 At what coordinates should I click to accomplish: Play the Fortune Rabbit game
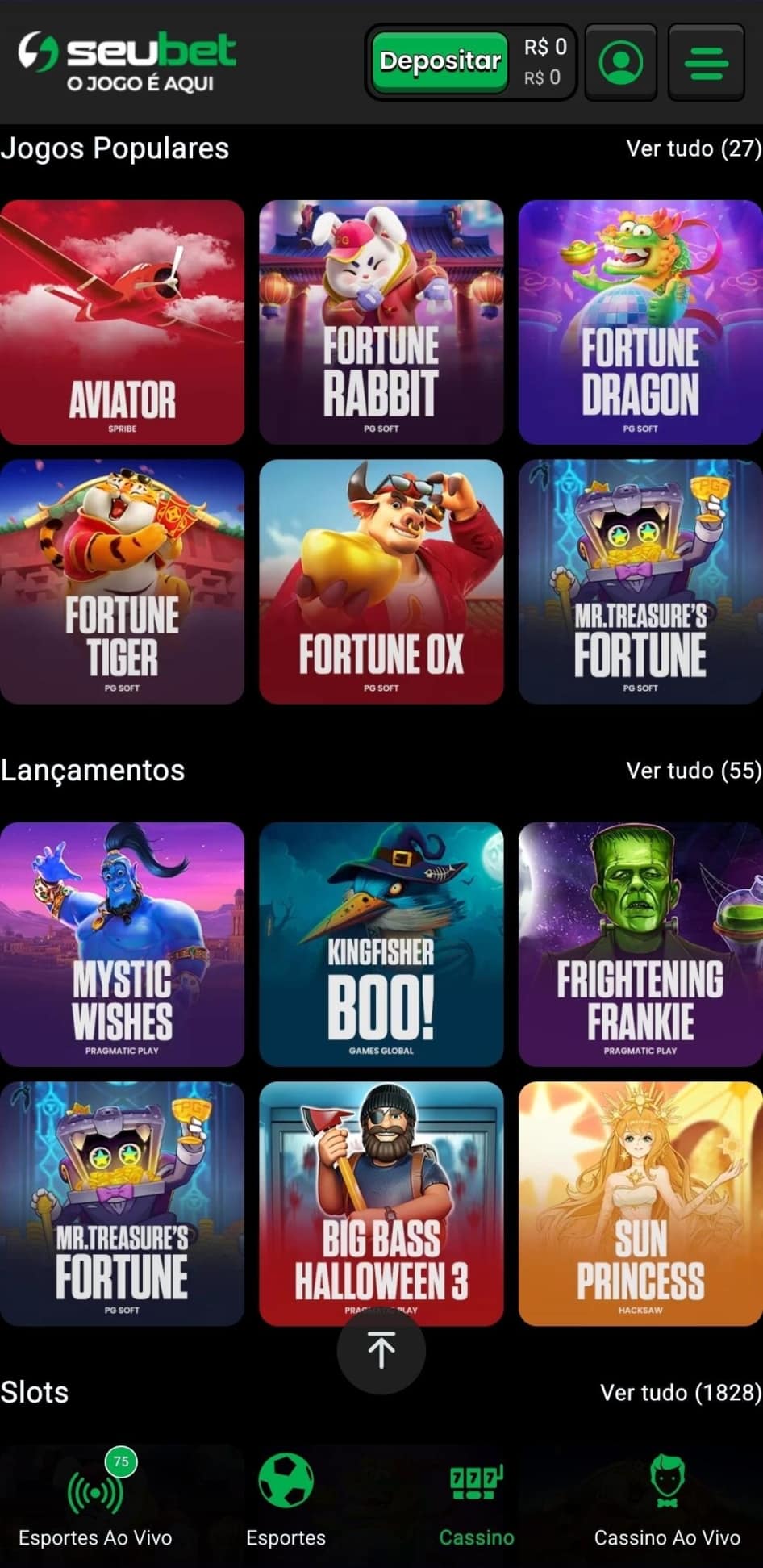pyautogui.click(x=381, y=321)
